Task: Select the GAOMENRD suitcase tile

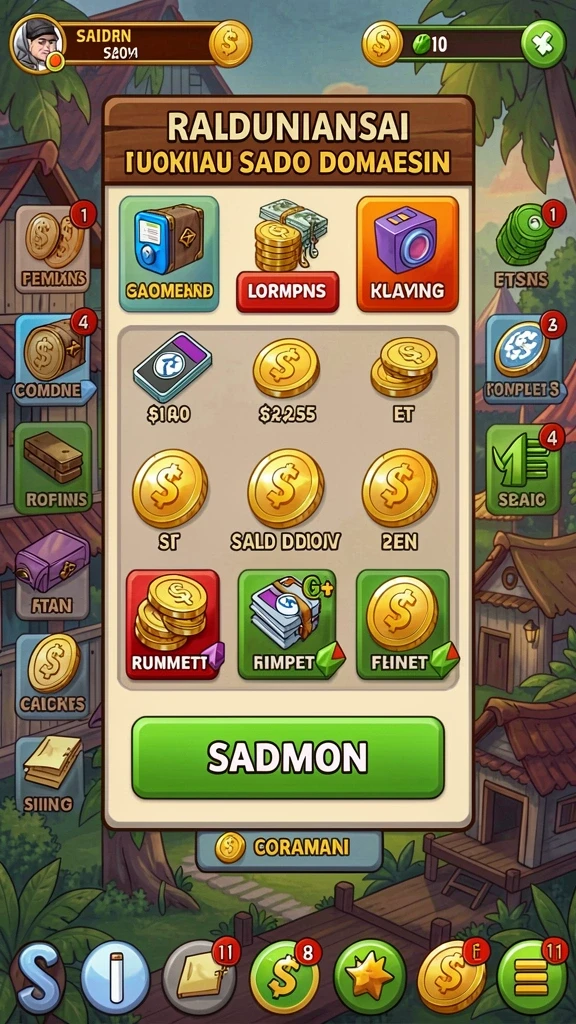Action: click(x=169, y=253)
